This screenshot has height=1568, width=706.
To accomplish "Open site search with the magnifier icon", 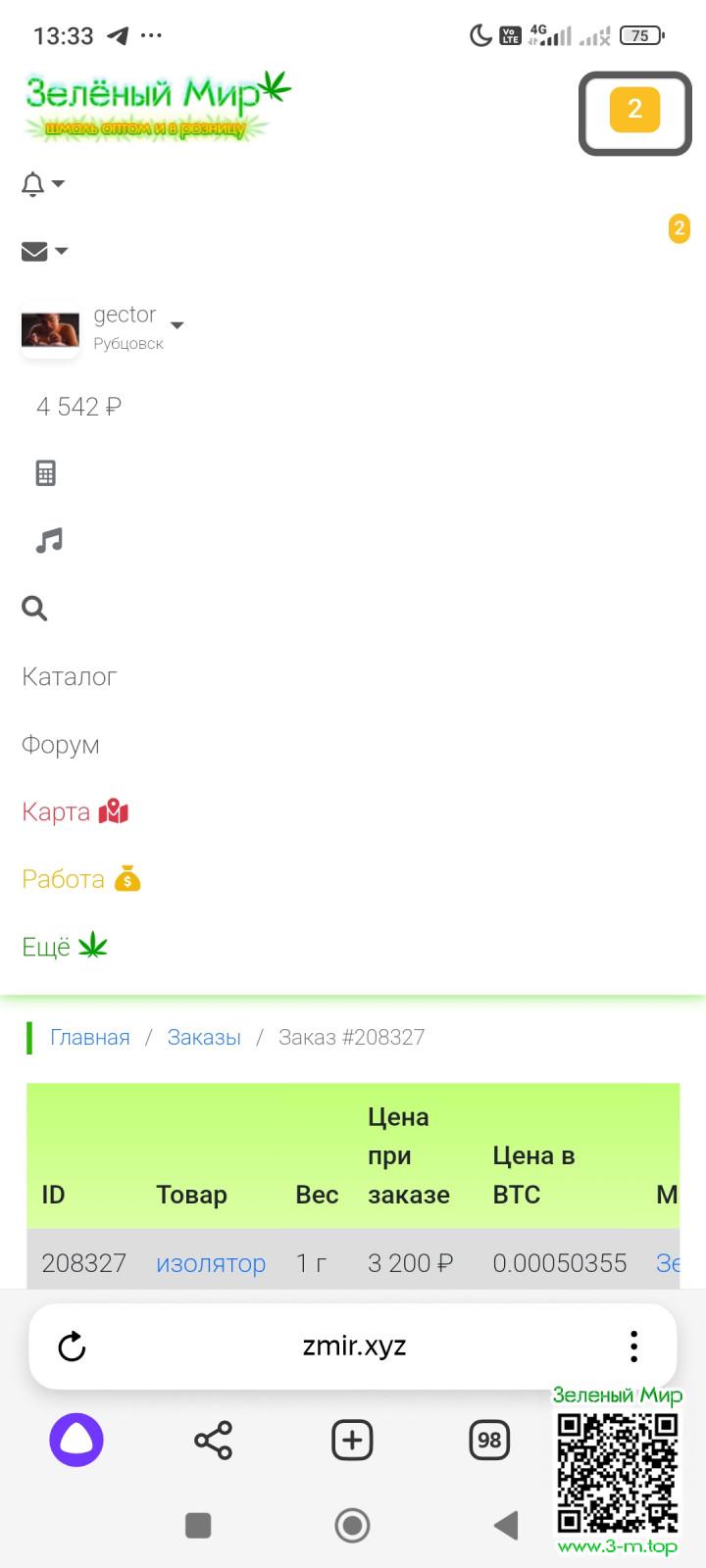I will (x=34, y=609).
